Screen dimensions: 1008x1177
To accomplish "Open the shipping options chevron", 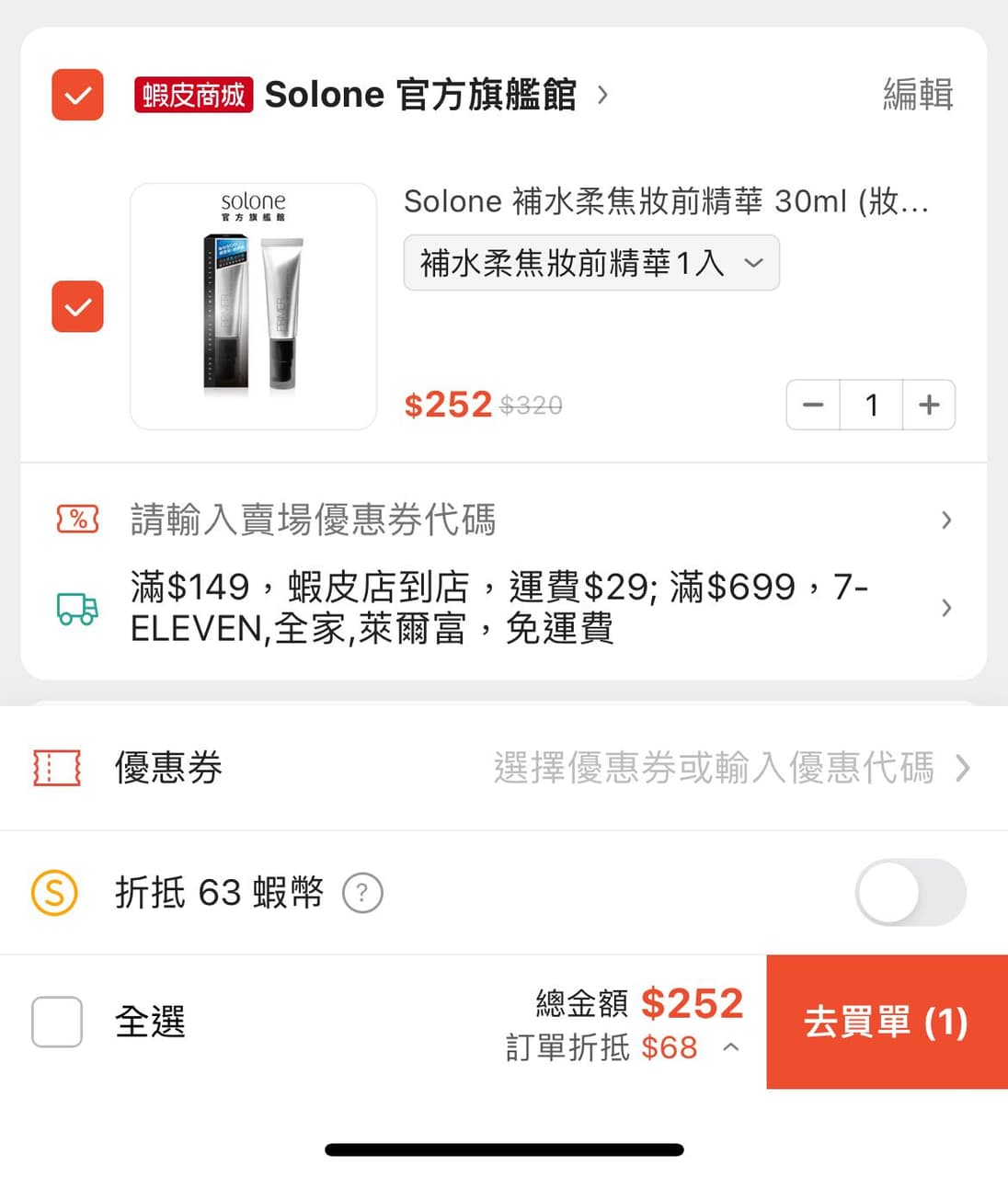I will point(946,608).
